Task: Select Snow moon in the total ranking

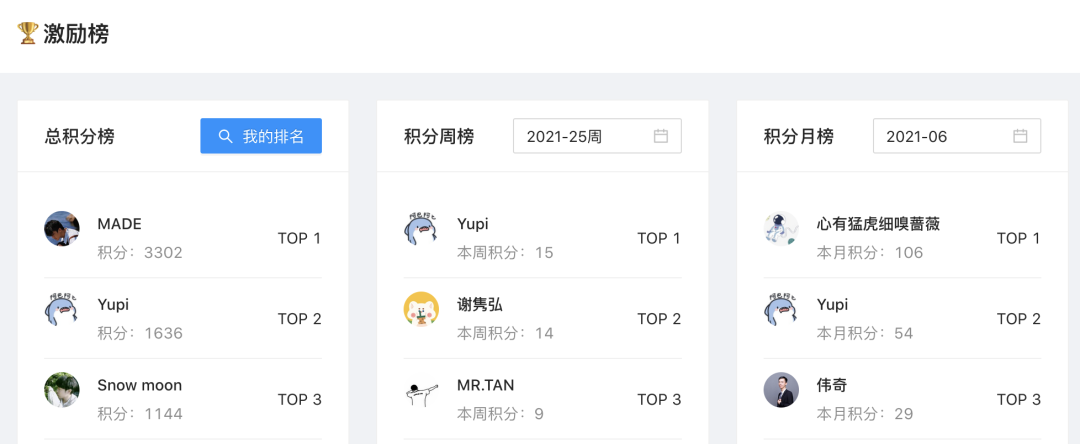Action: (139, 385)
